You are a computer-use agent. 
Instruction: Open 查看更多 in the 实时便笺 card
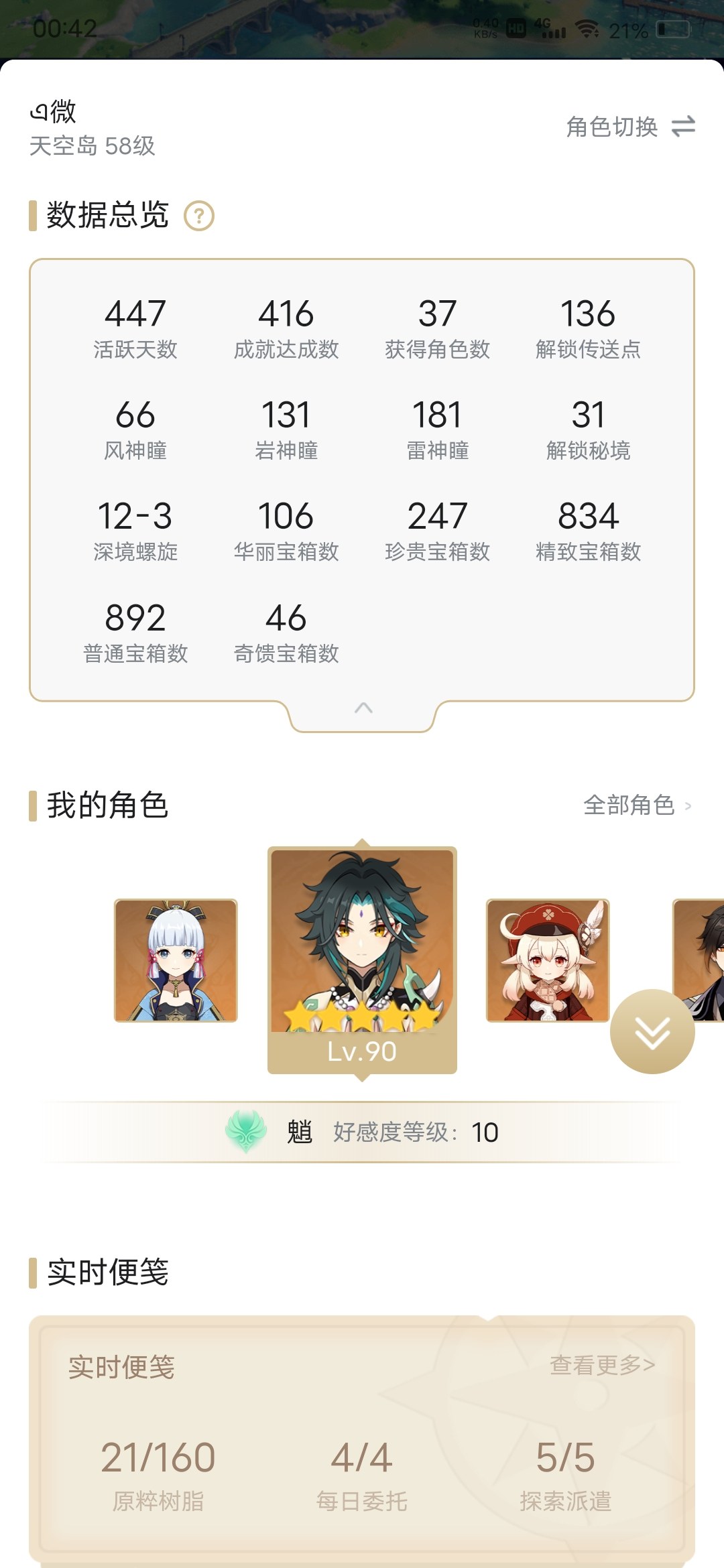601,1364
